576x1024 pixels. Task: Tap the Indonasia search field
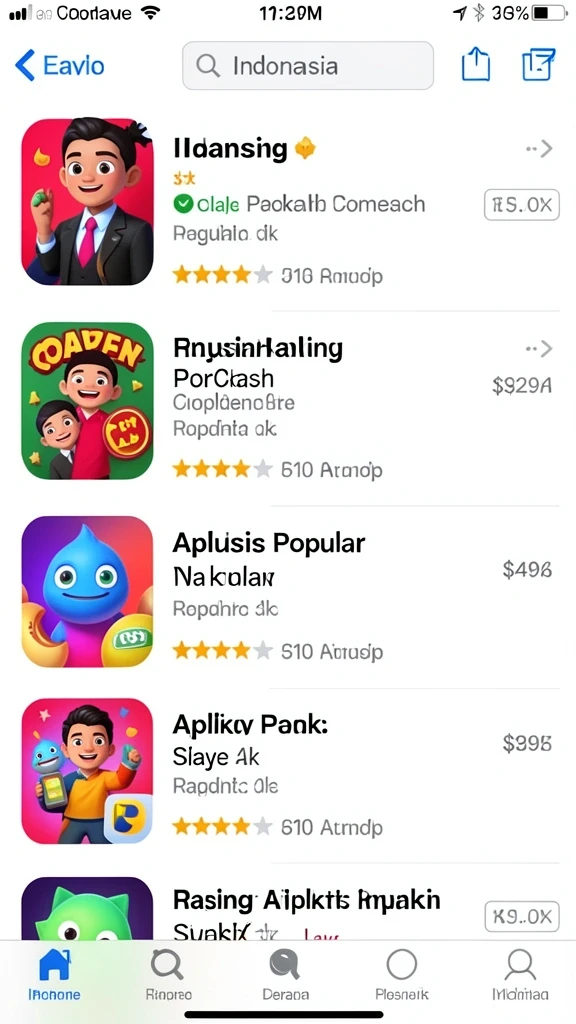coord(308,65)
